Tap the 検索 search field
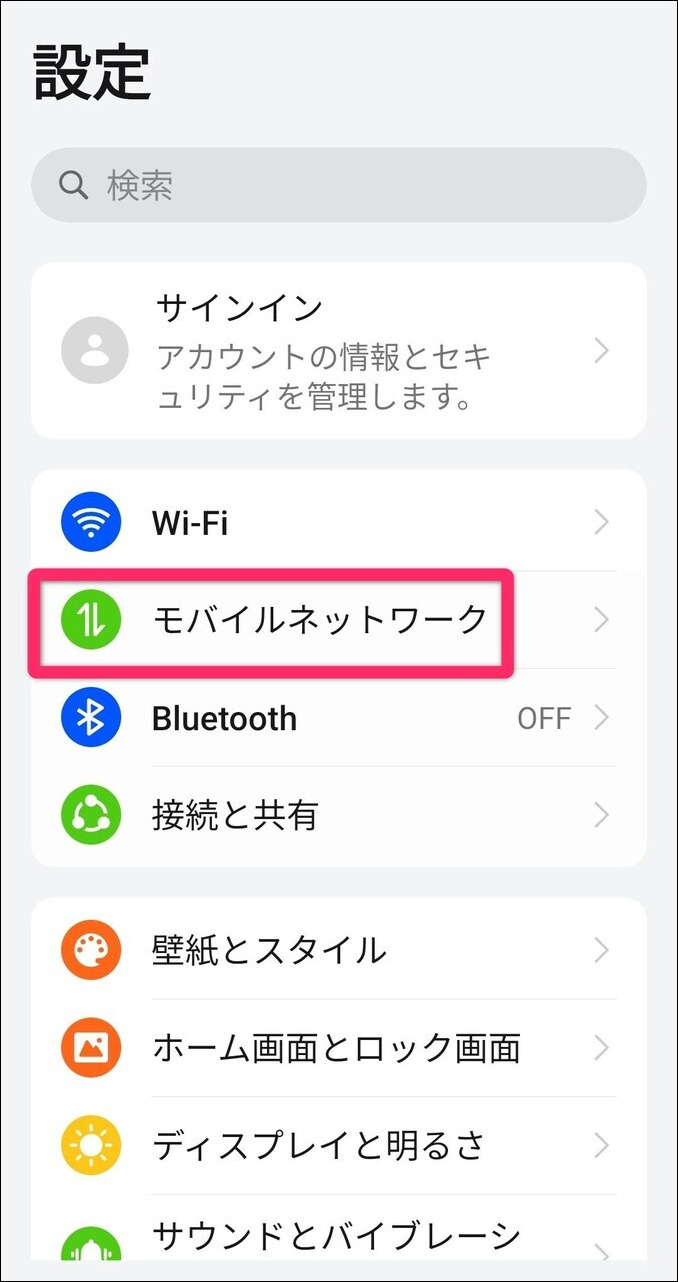Viewport: 678px width, 1282px height. click(338, 185)
